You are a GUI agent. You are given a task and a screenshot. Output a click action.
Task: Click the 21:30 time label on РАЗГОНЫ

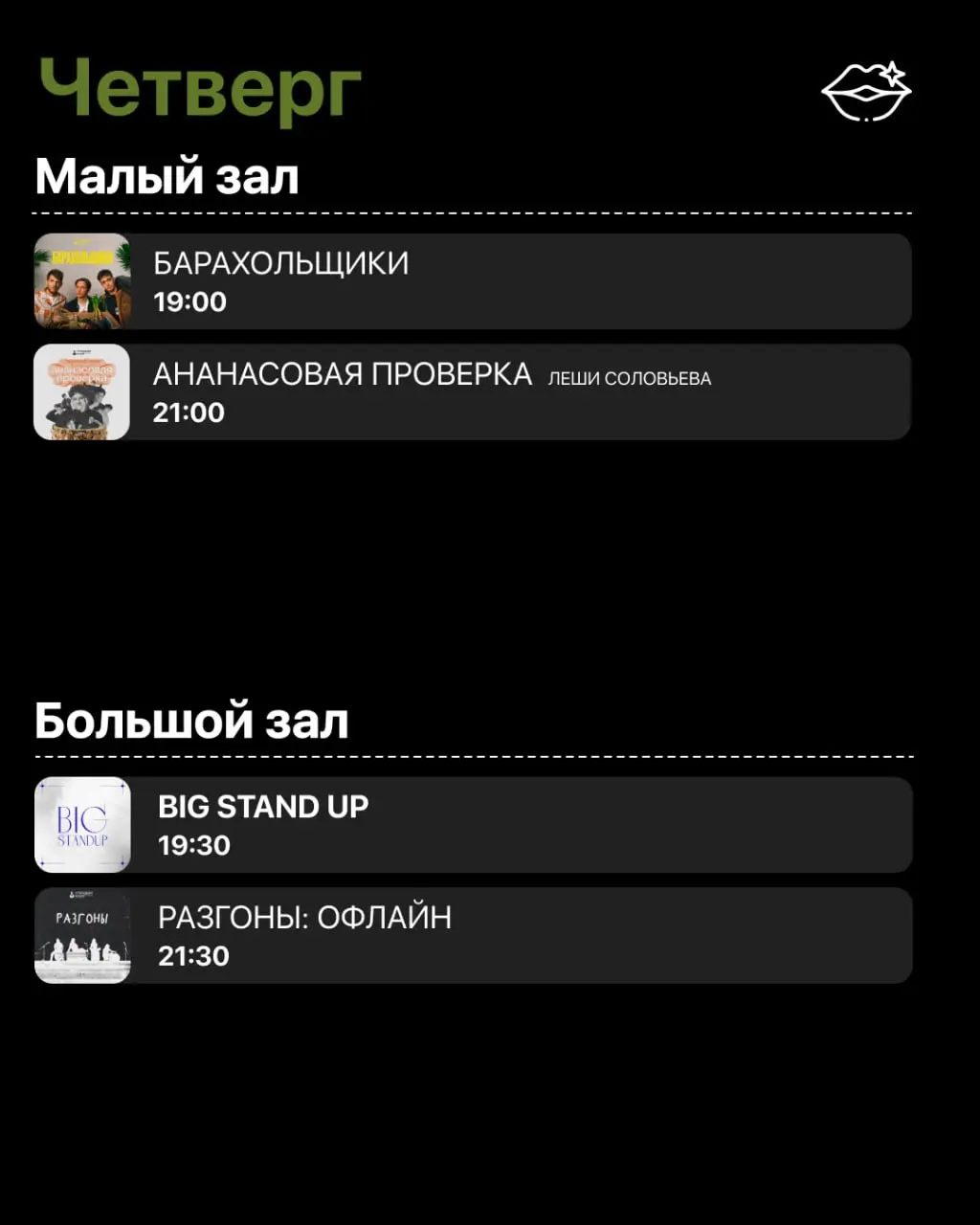pos(193,955)
